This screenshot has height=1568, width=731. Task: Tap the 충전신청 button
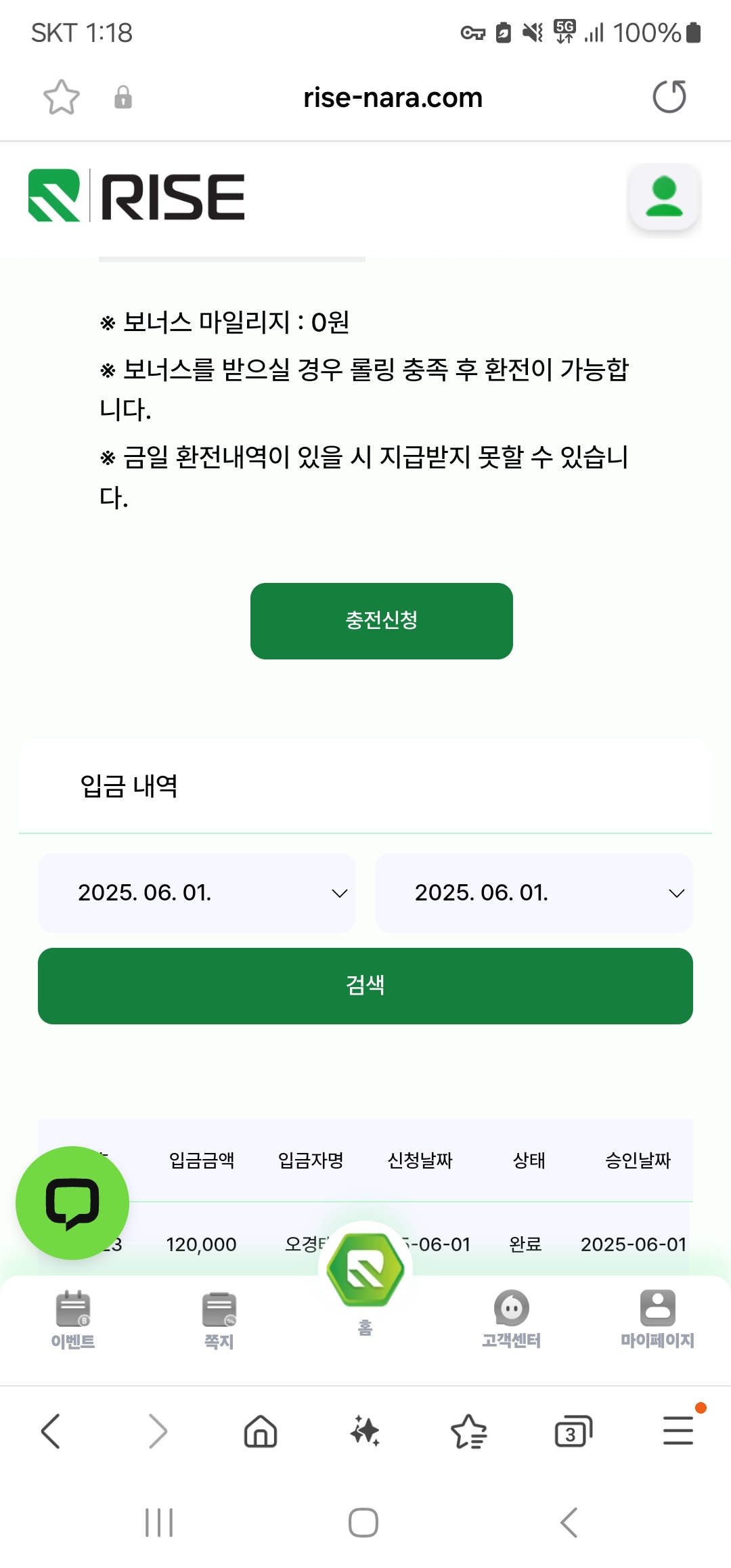(x=381, y=621)
